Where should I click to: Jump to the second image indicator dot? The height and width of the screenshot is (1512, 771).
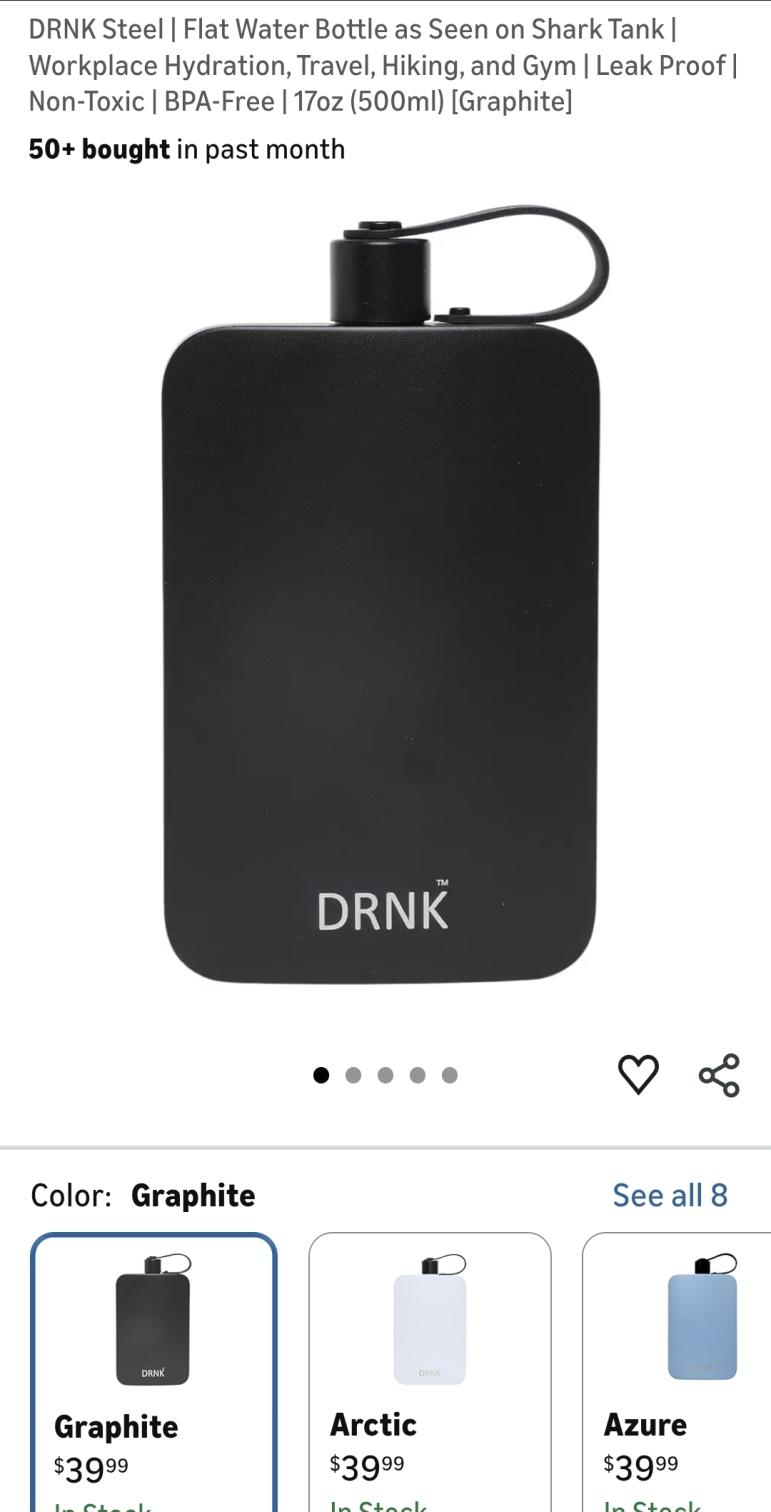pyautogui.click(x=353, y=1075)
